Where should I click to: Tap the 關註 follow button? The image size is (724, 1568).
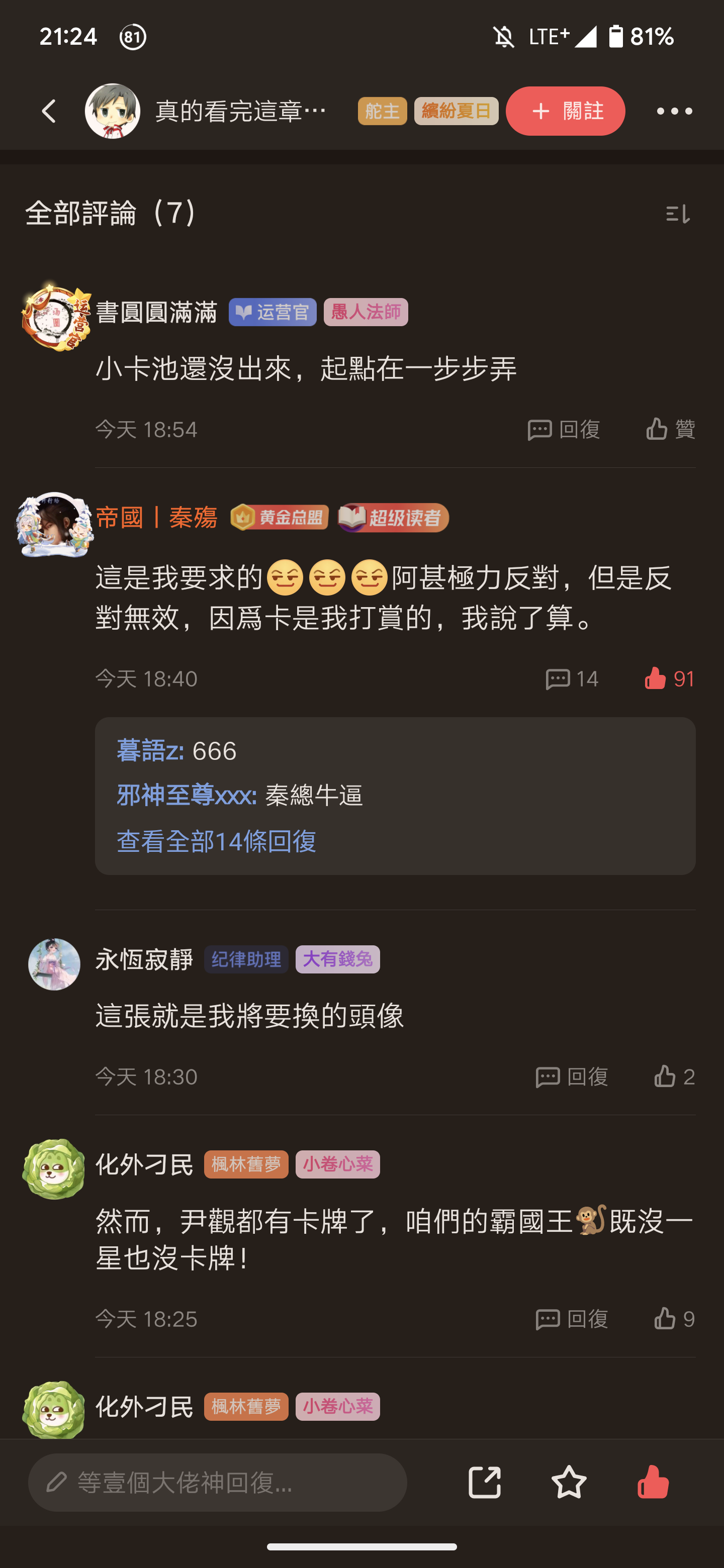pyautogui.click(x=565, y=112)
